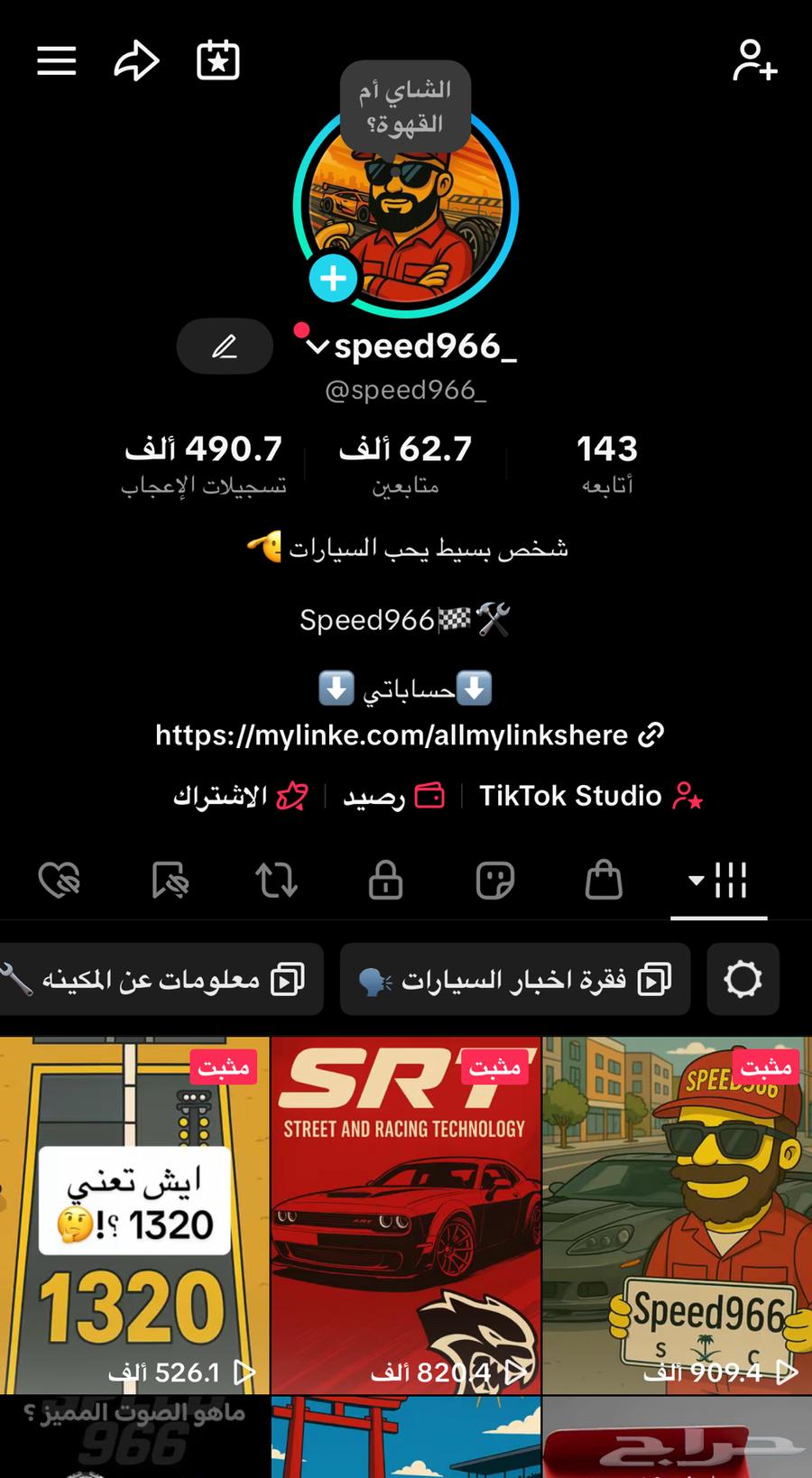Viewport: 812px width, 1478px height.
Task: Open the playlist settings gear icon
Action: click(743, 980)
